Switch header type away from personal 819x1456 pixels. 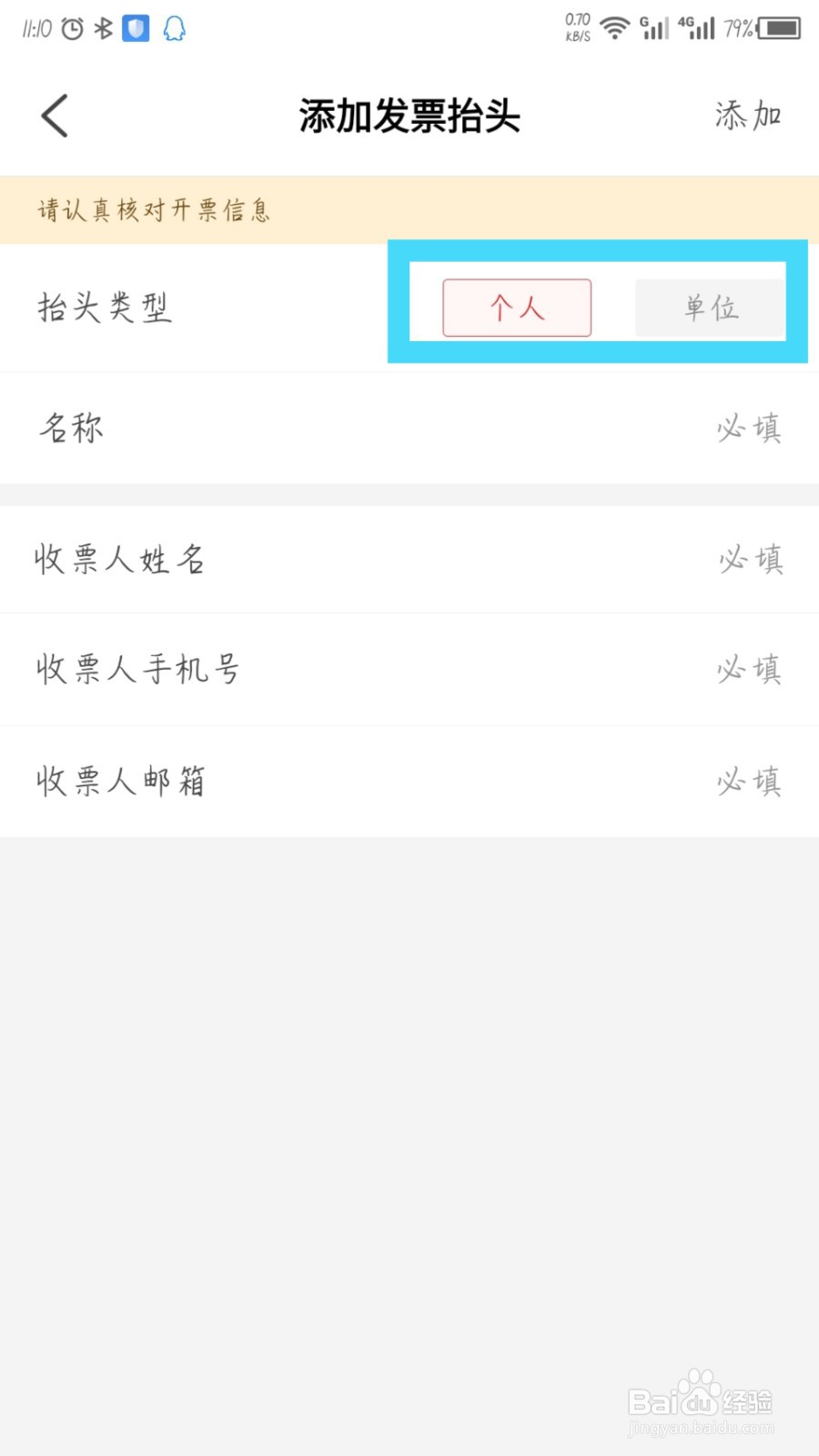pyautogui.click(x=709, y=308)
